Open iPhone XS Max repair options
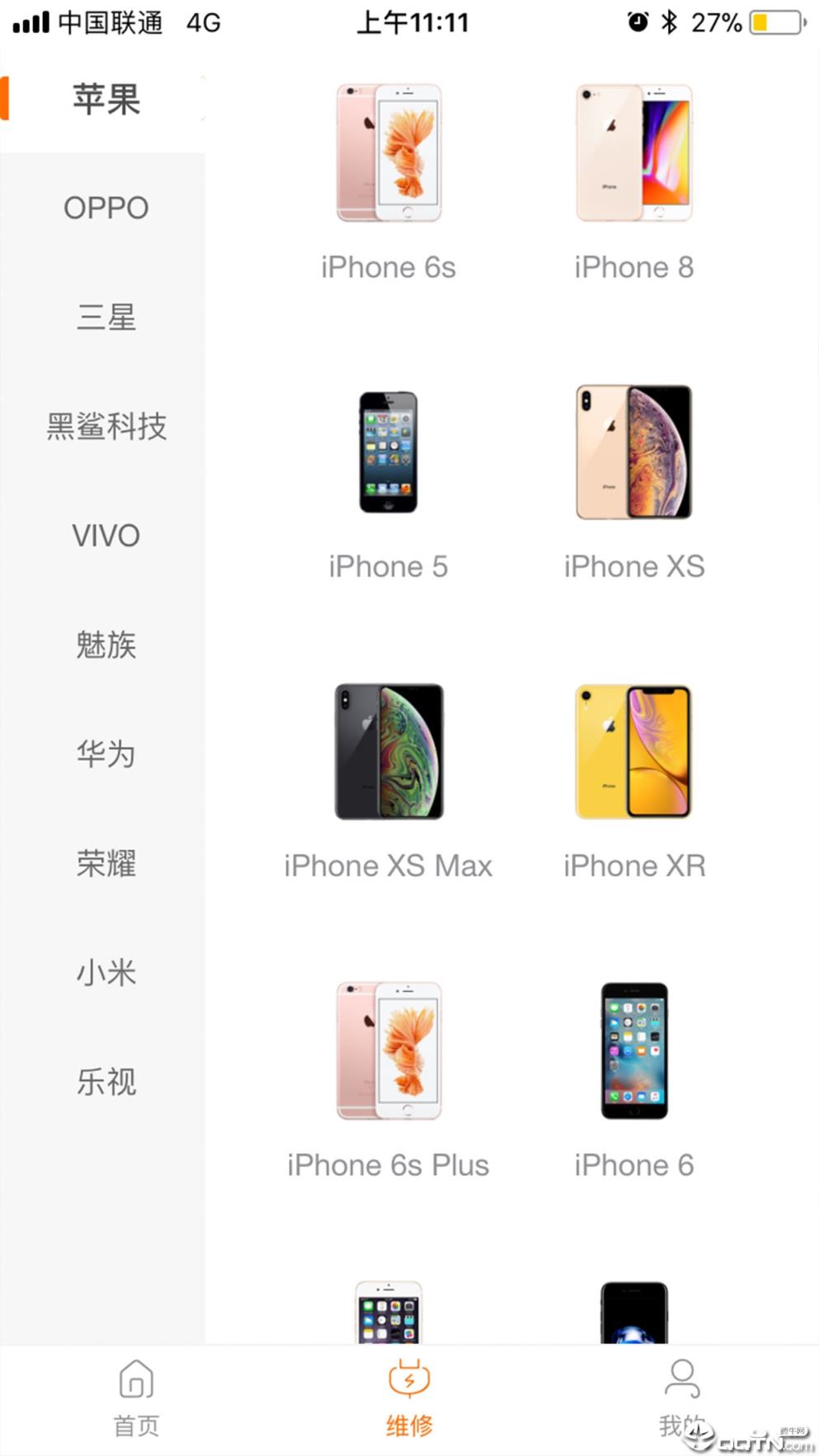 point(388,749)
